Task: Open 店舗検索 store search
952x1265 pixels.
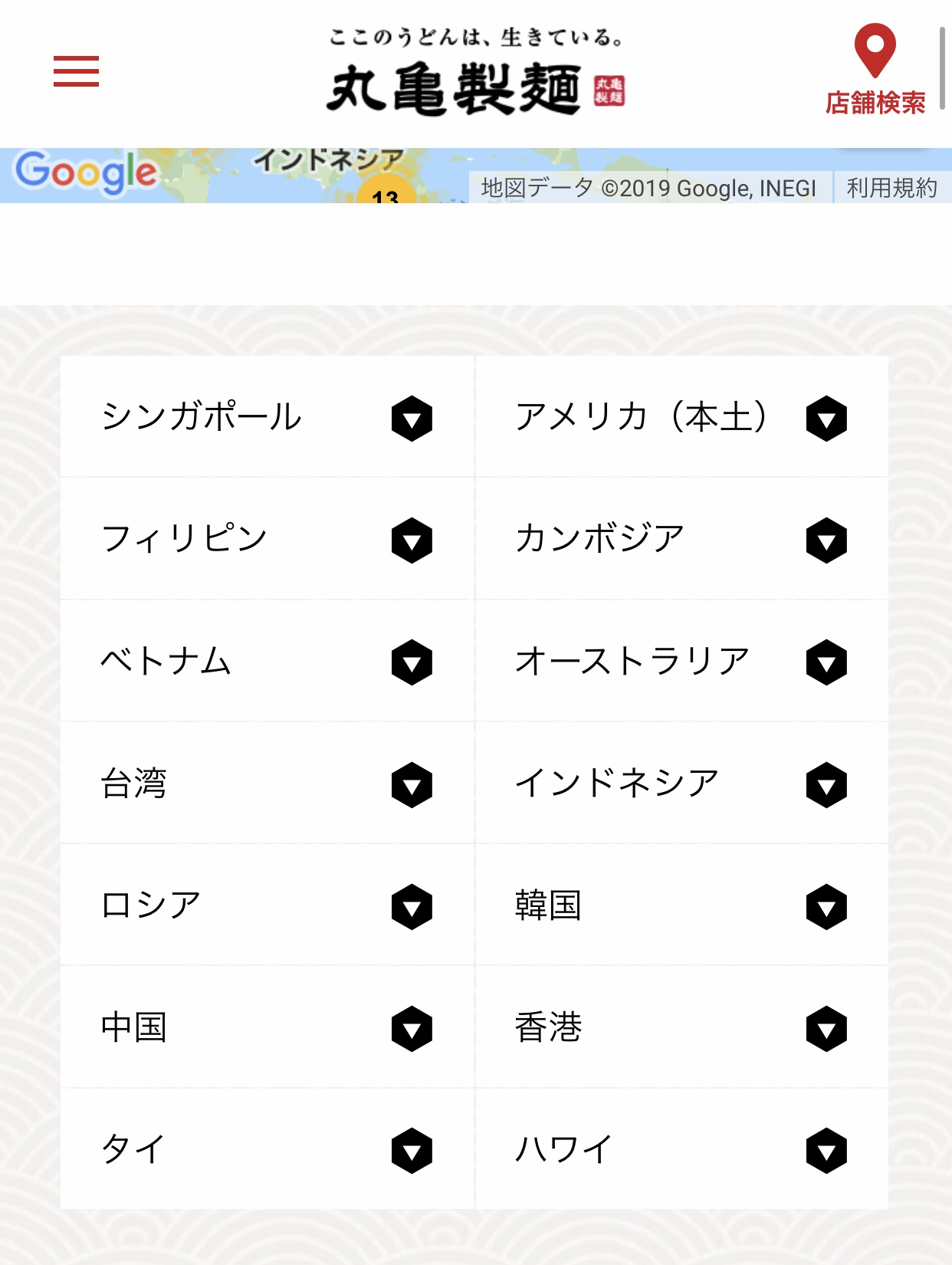Action: coord(875,71)
